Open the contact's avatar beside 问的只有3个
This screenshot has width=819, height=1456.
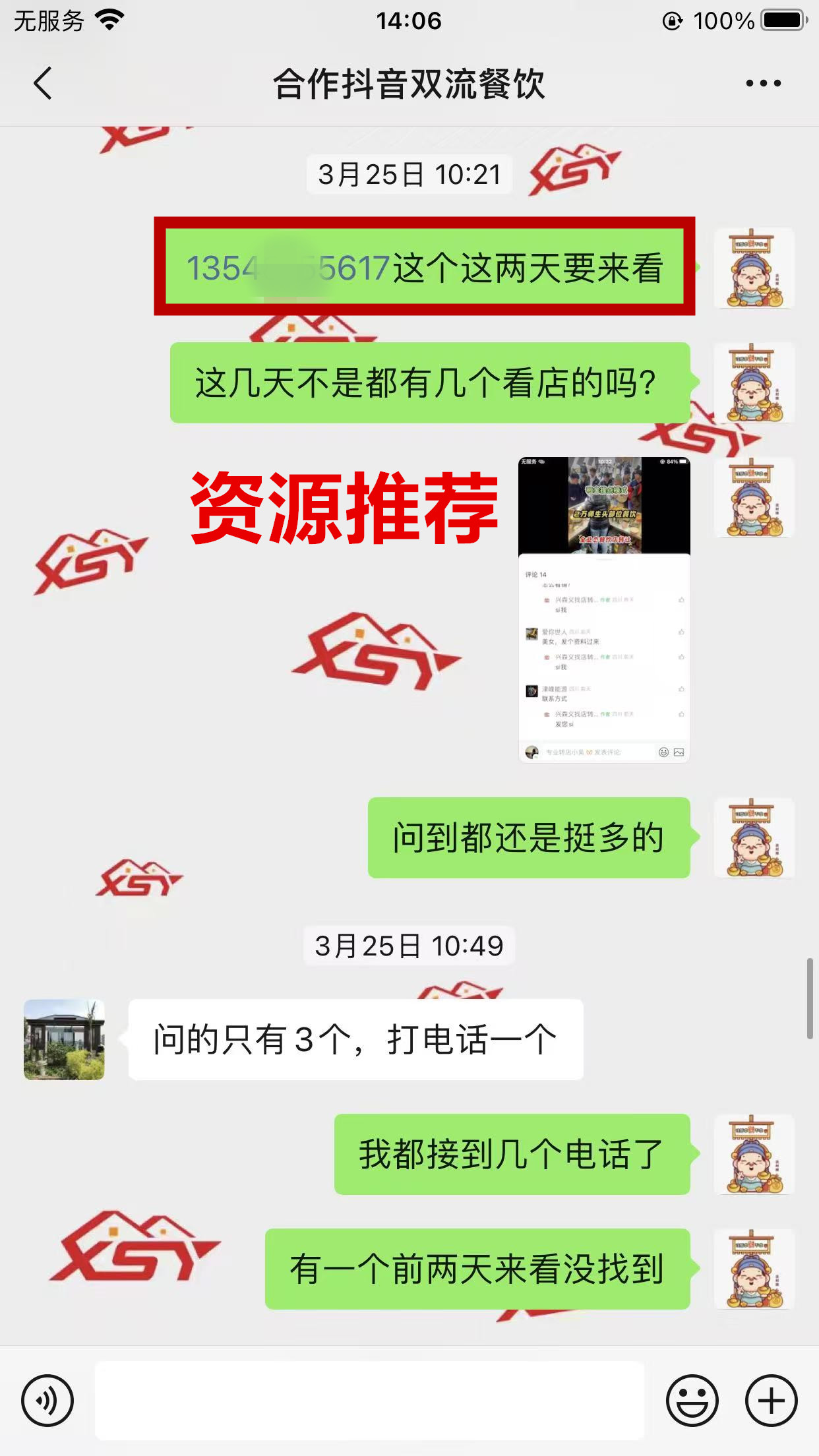[64, 1039]
